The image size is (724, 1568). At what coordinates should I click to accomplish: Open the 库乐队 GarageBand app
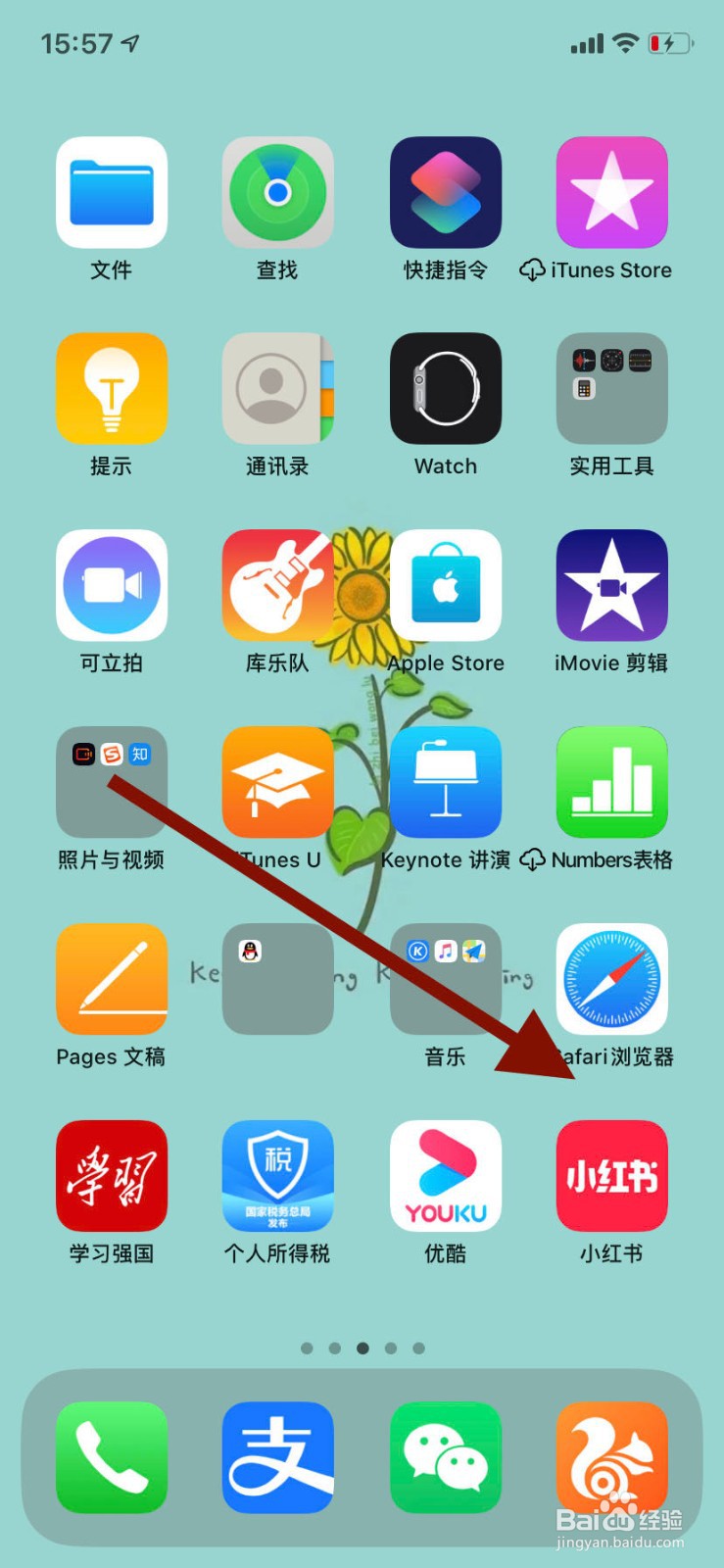click(x=278, y=585)
